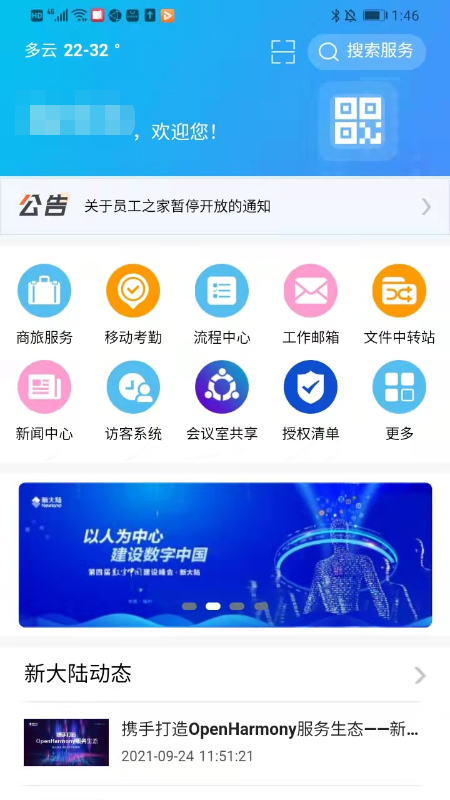Open 文件中转站
450x800 pixels.
399,305
